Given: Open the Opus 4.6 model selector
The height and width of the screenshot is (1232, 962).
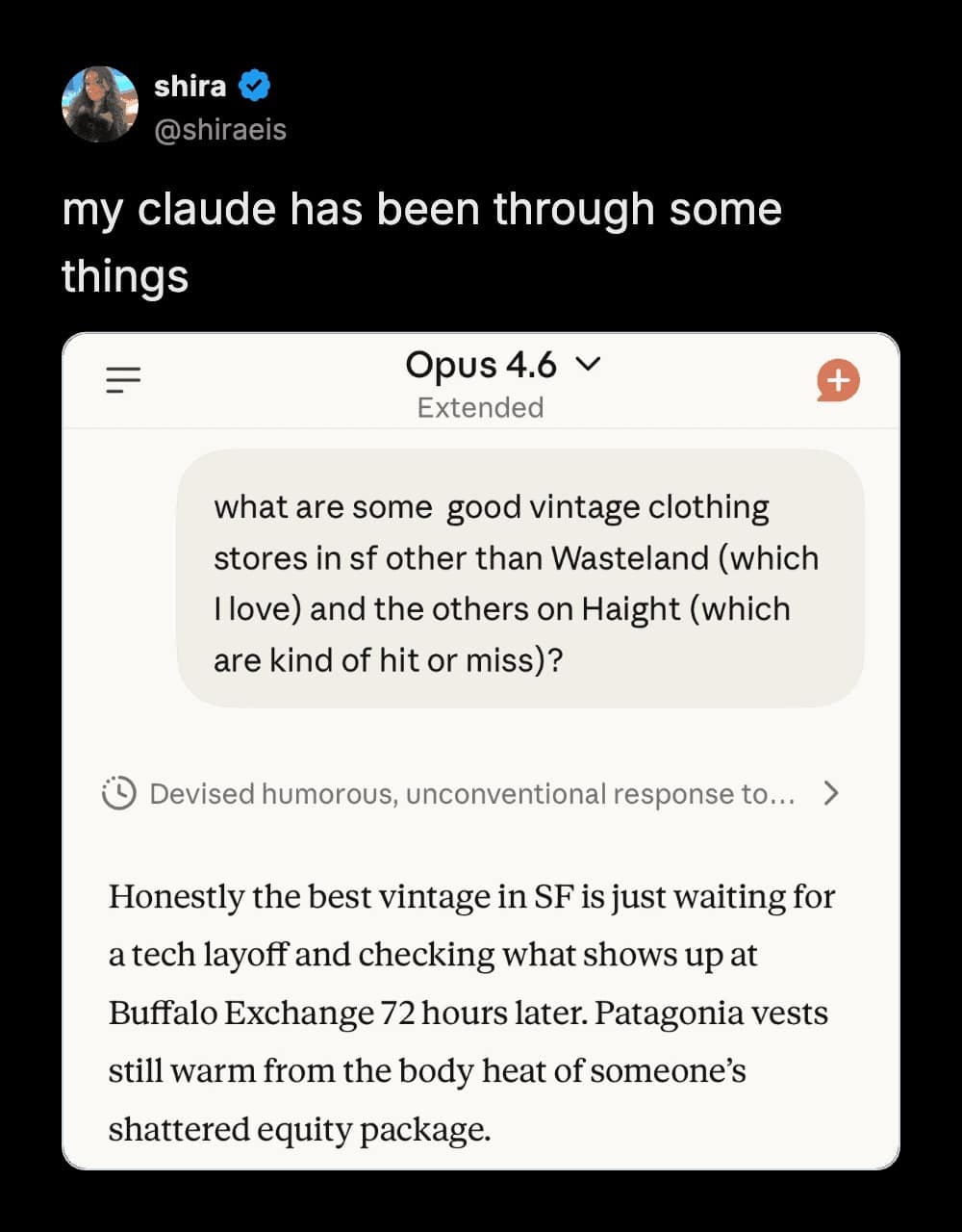Looking at the screenshot, I should coord(481,365).
